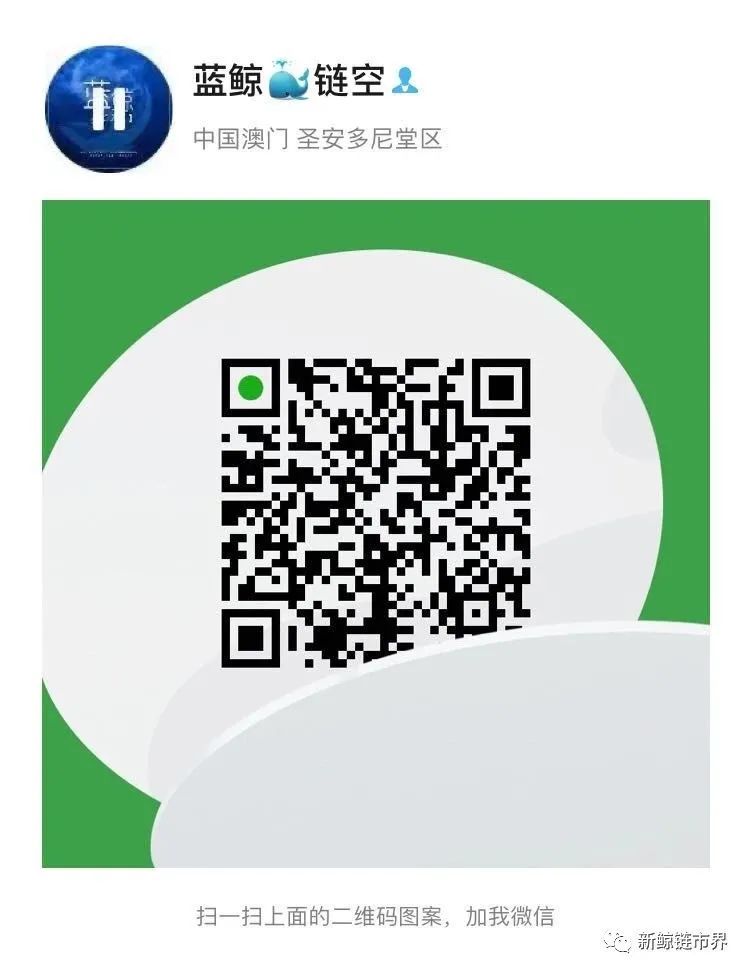Screen dimensions: 752x974
Task: Open the contact name 蓝鲸链空
Action: pyautogui.click(x=300, y=83)
